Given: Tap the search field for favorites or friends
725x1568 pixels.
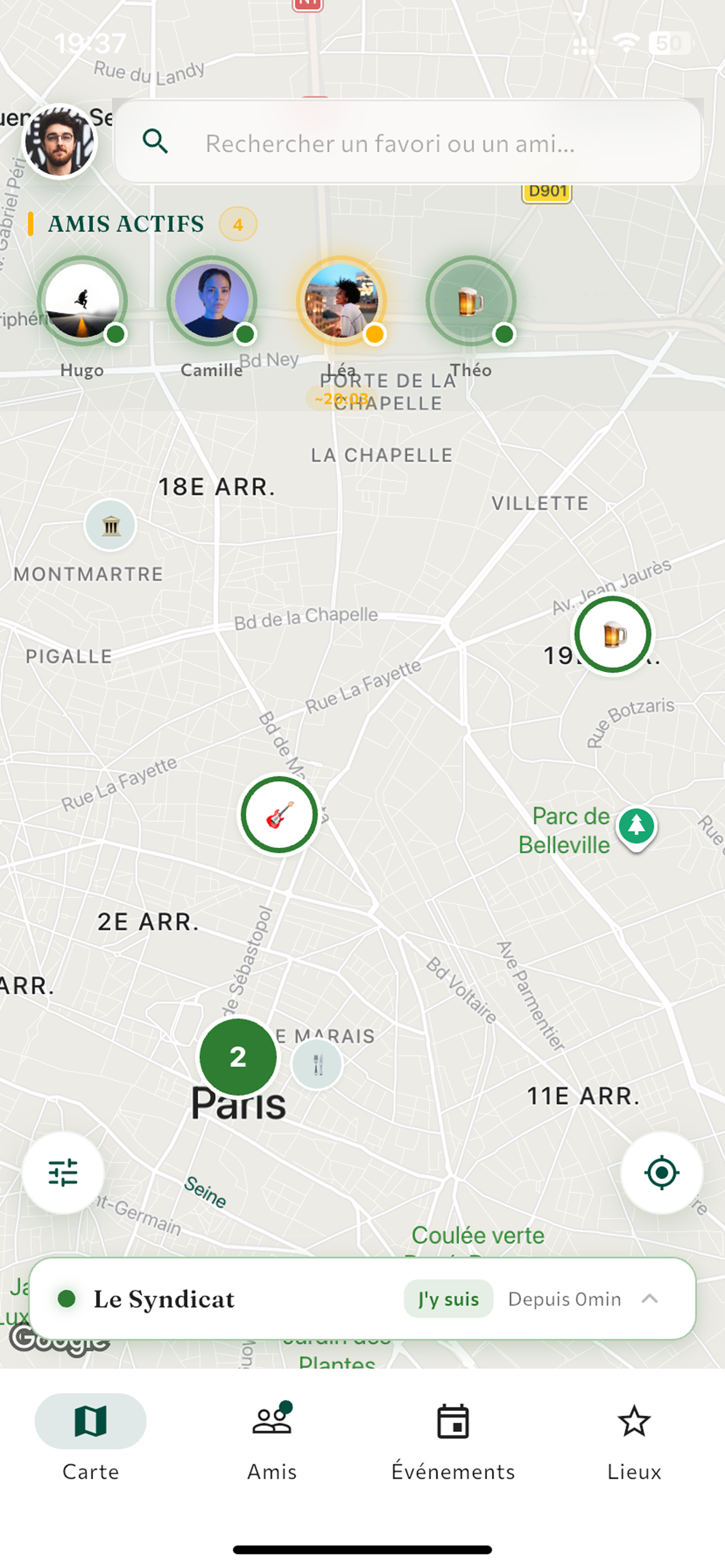Looking at the screenshot, I should click(408, 143).
